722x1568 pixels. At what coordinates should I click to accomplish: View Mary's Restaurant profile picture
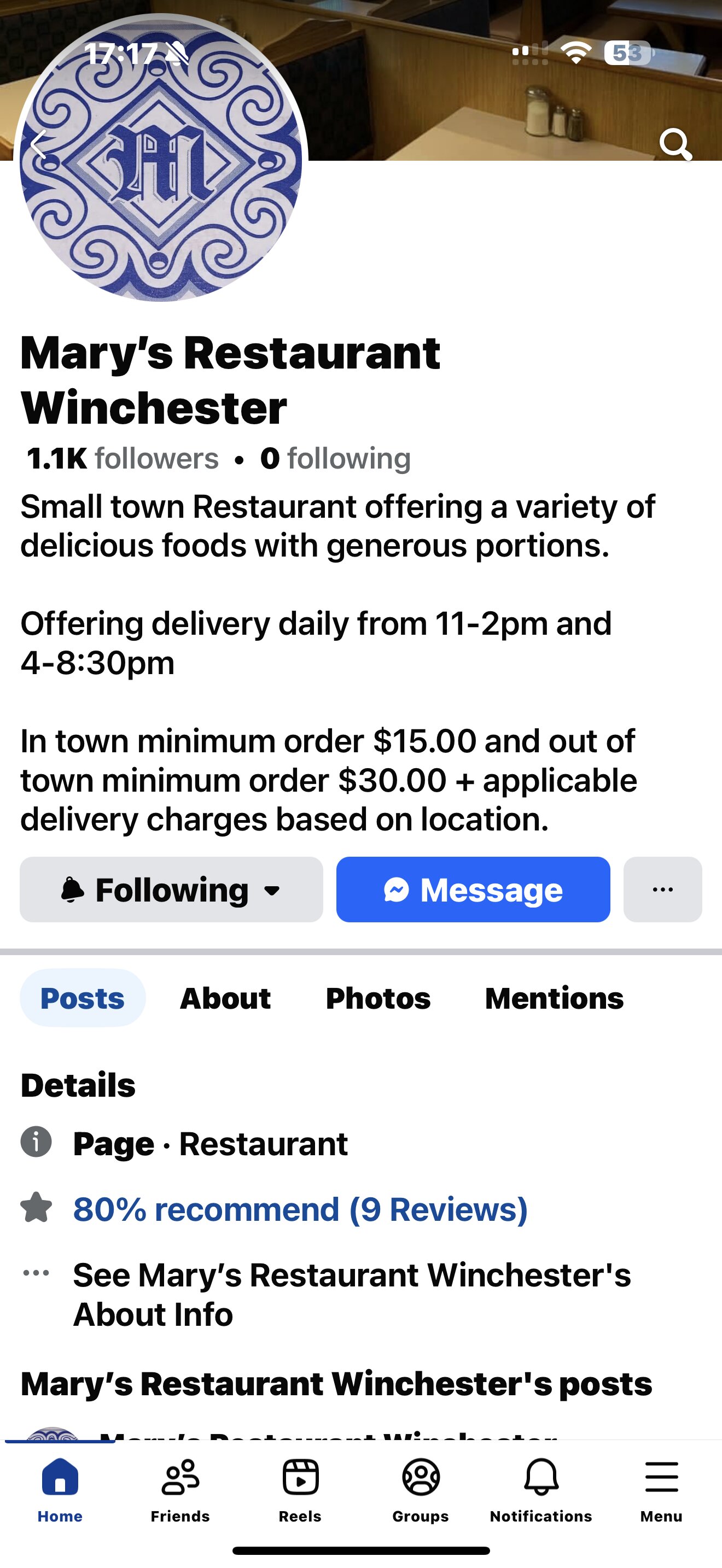tap(161, 160)
